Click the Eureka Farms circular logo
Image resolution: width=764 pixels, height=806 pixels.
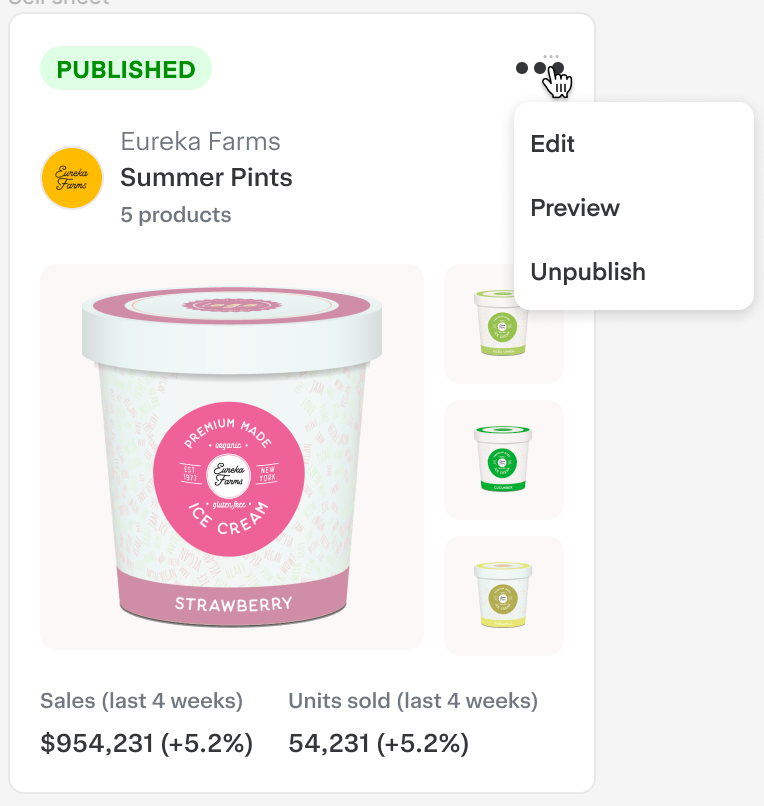point(71,177)
